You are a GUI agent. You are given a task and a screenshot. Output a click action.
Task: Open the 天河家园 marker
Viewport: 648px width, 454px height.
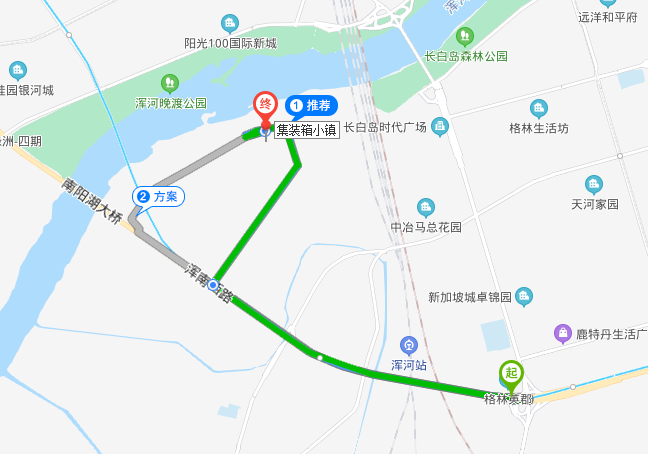(594, 184)
